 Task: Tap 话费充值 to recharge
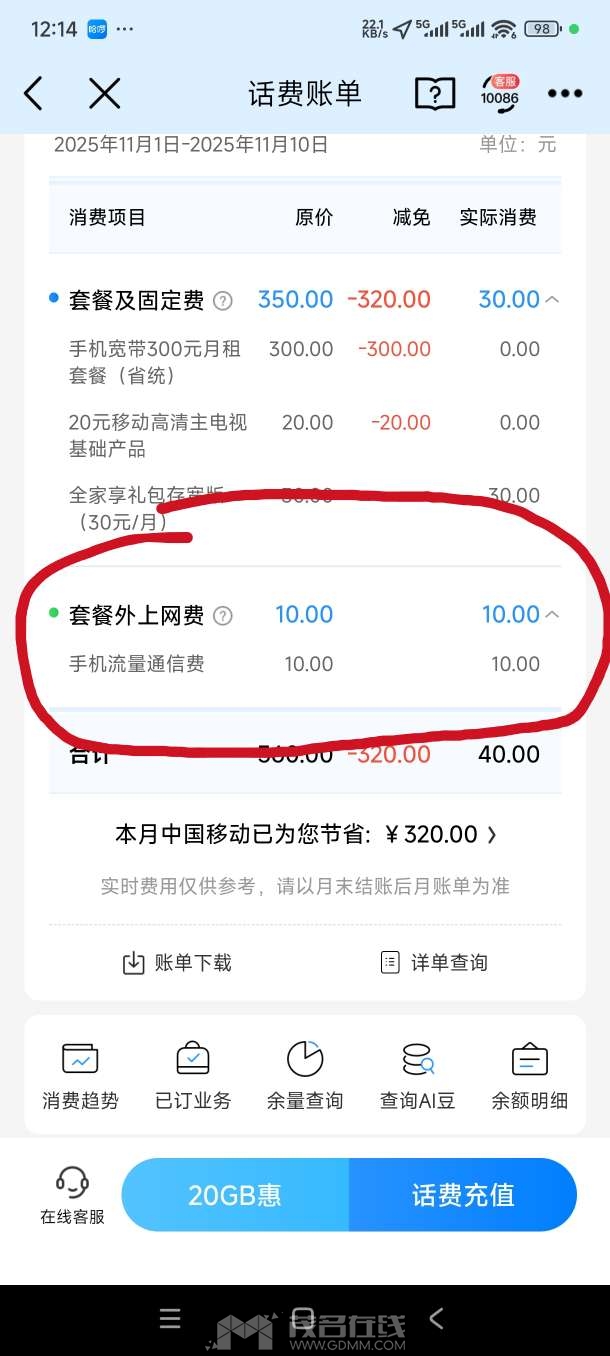pos(463,1195)
